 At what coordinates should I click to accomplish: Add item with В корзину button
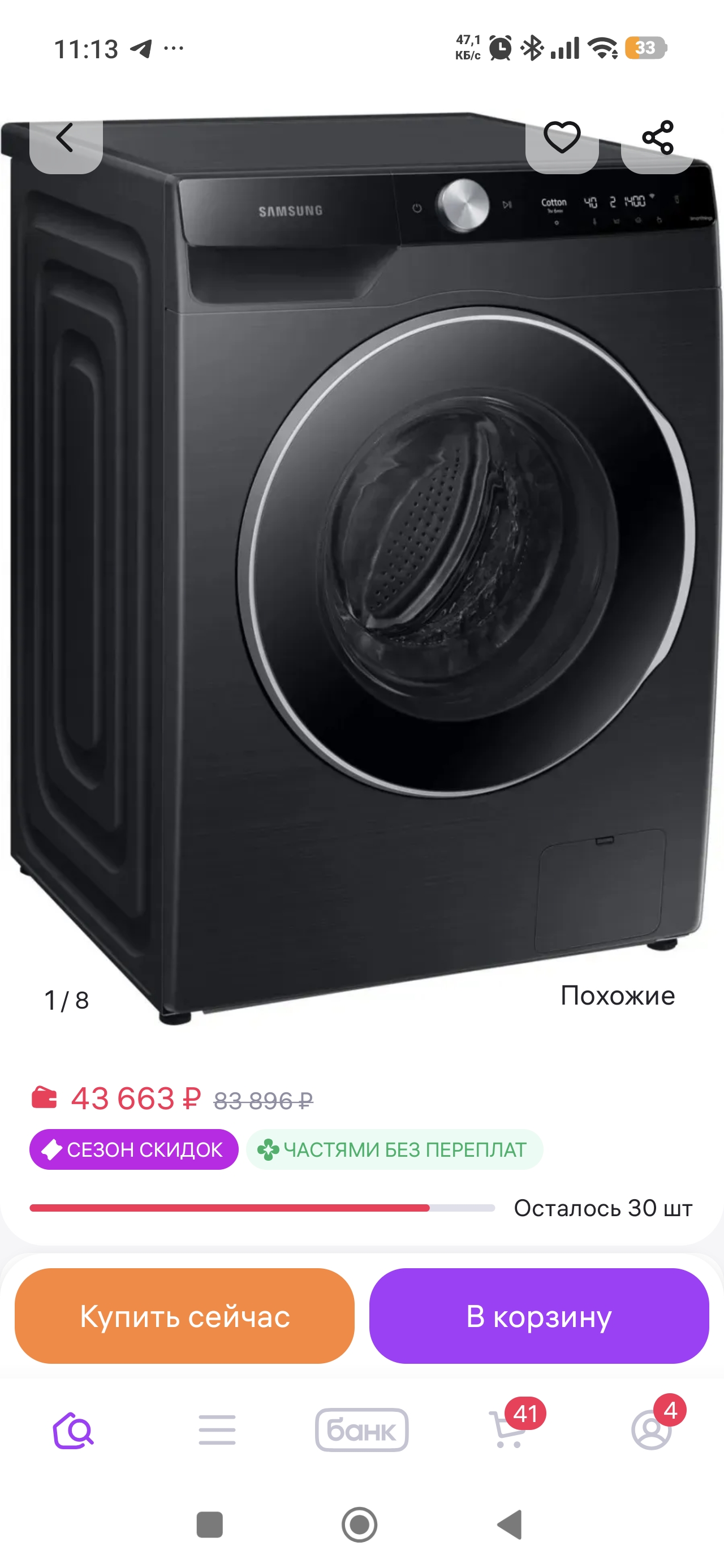point(539,1317)
